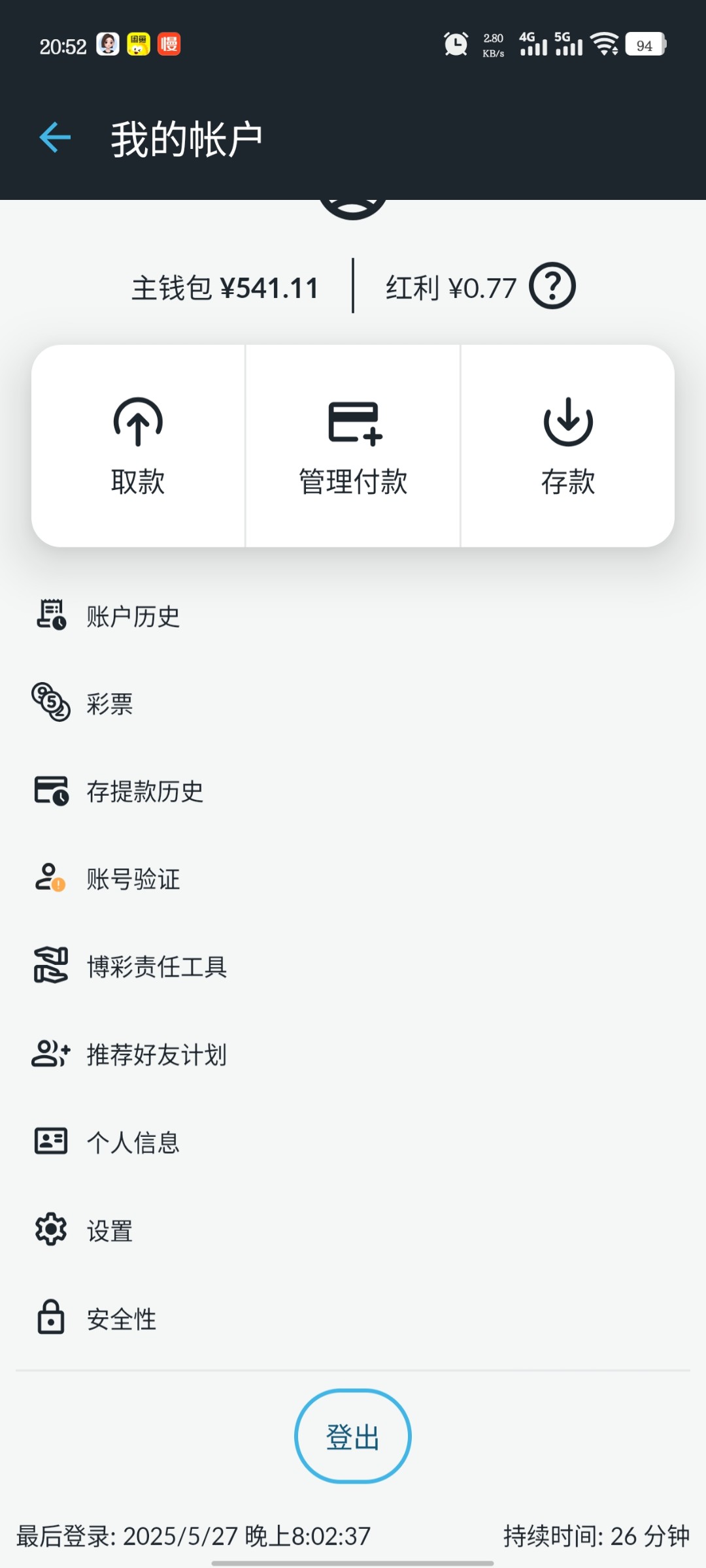Open 账号验证 account verification
Screen dimensions: 706x1568
[x=133, y=879]
